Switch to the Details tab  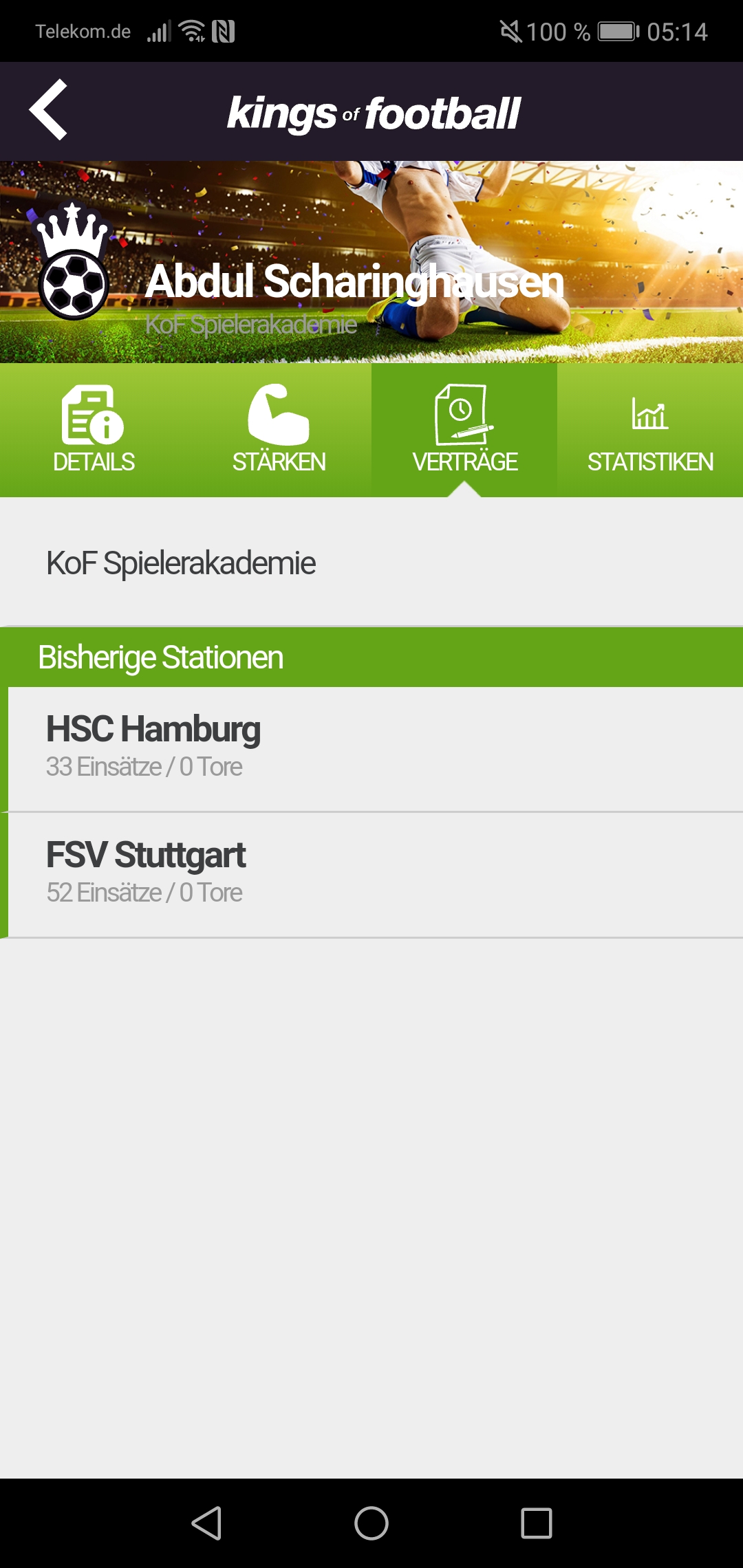[94, 430]
